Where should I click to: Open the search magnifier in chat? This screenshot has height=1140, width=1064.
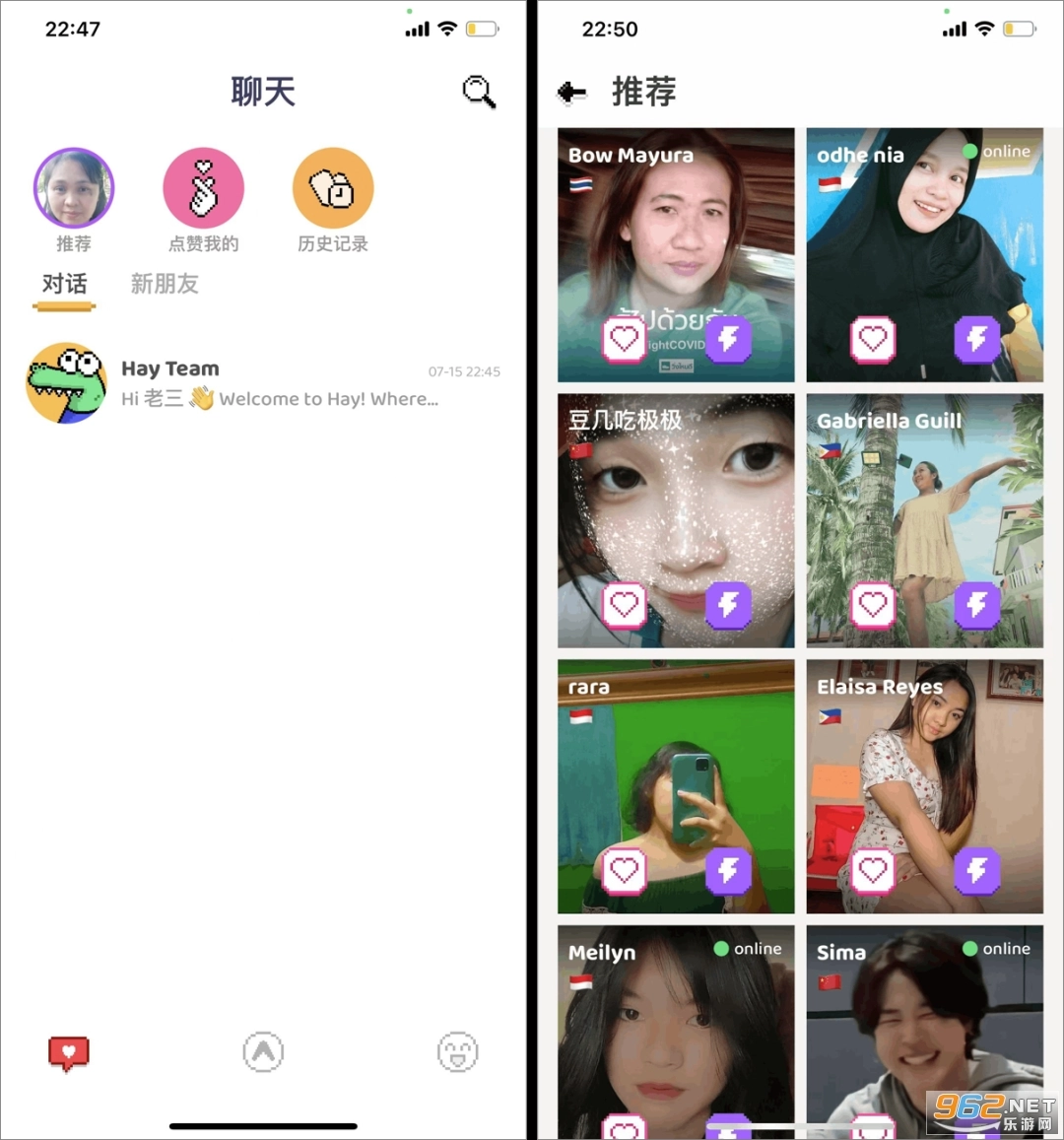(479, 92)
